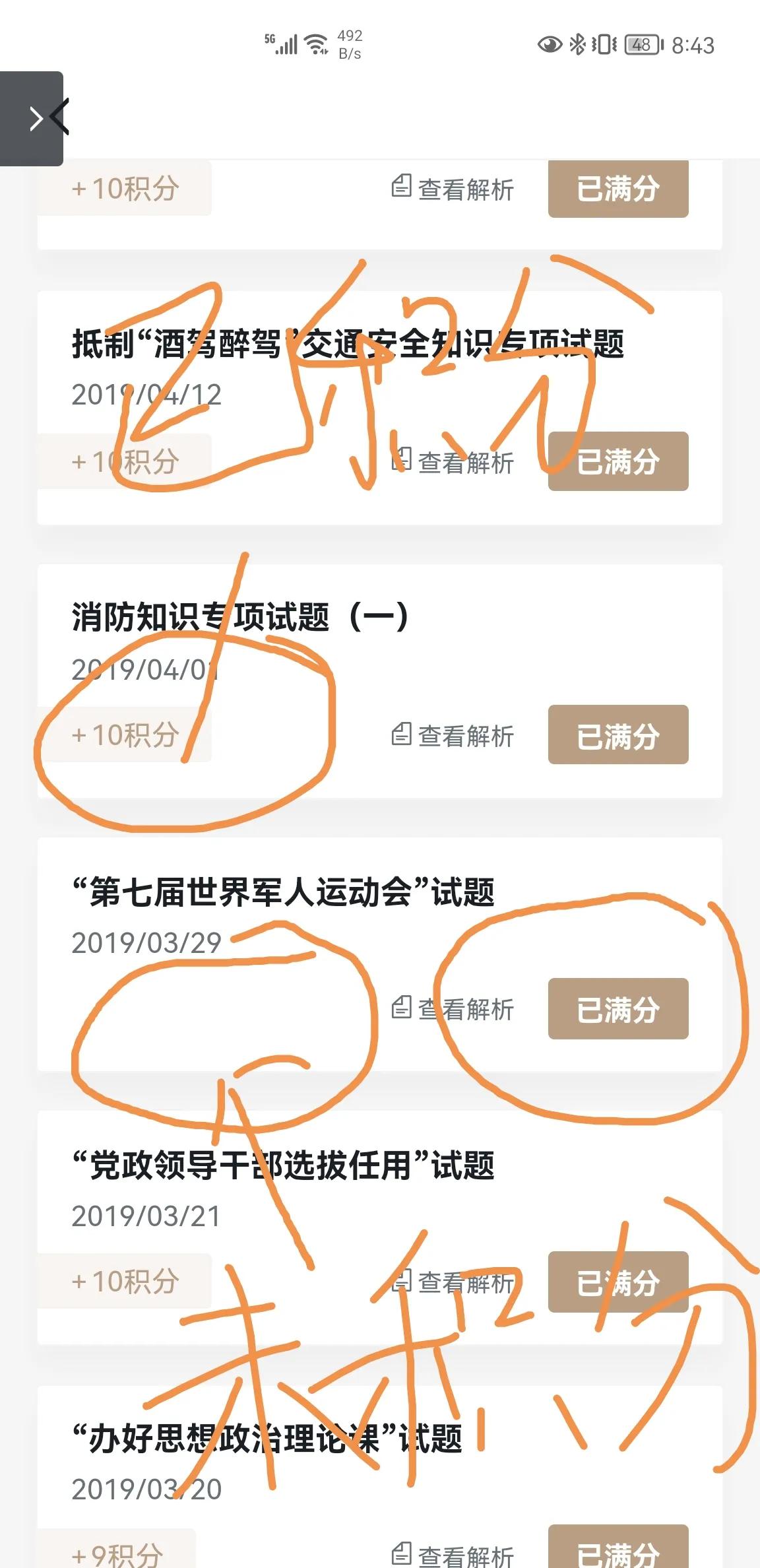This screenshot has height=1568, width=760.
Task: Tap 已满分 on 办好思想政治理论课 quiz
Action: coord(618,1546)
